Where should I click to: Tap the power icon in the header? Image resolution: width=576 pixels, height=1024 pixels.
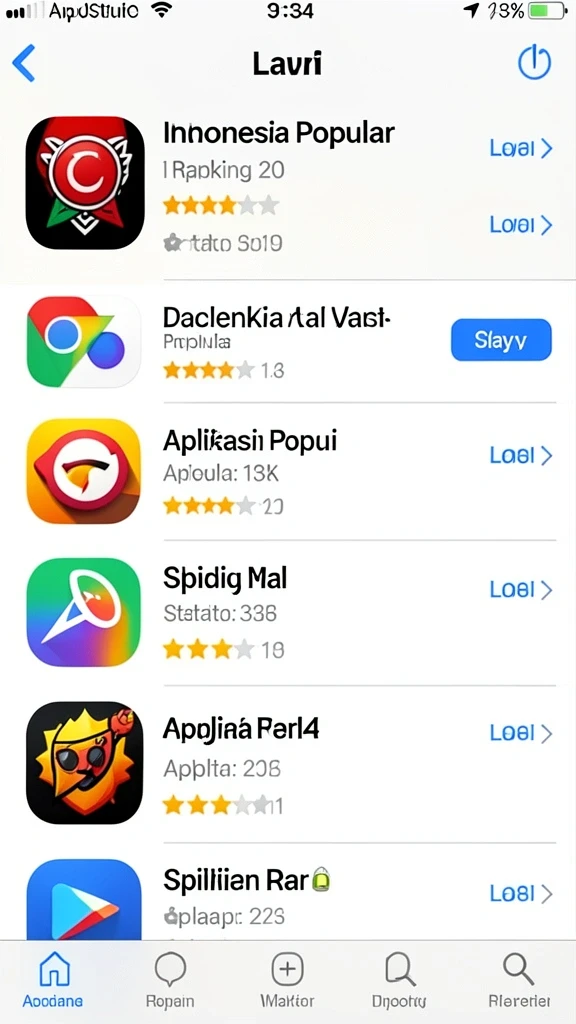534,63
